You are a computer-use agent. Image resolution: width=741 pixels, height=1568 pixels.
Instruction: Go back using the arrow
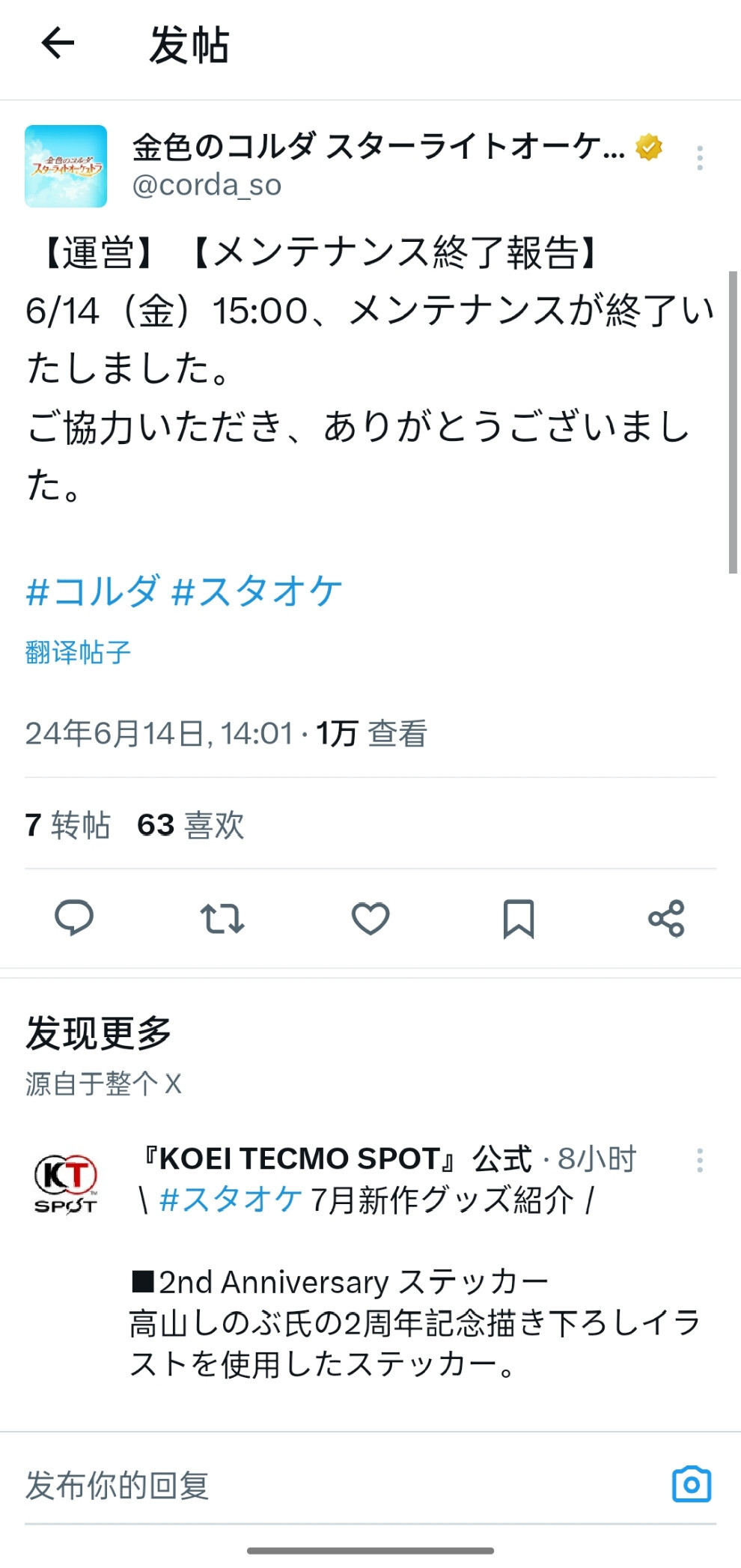[58, 43]
